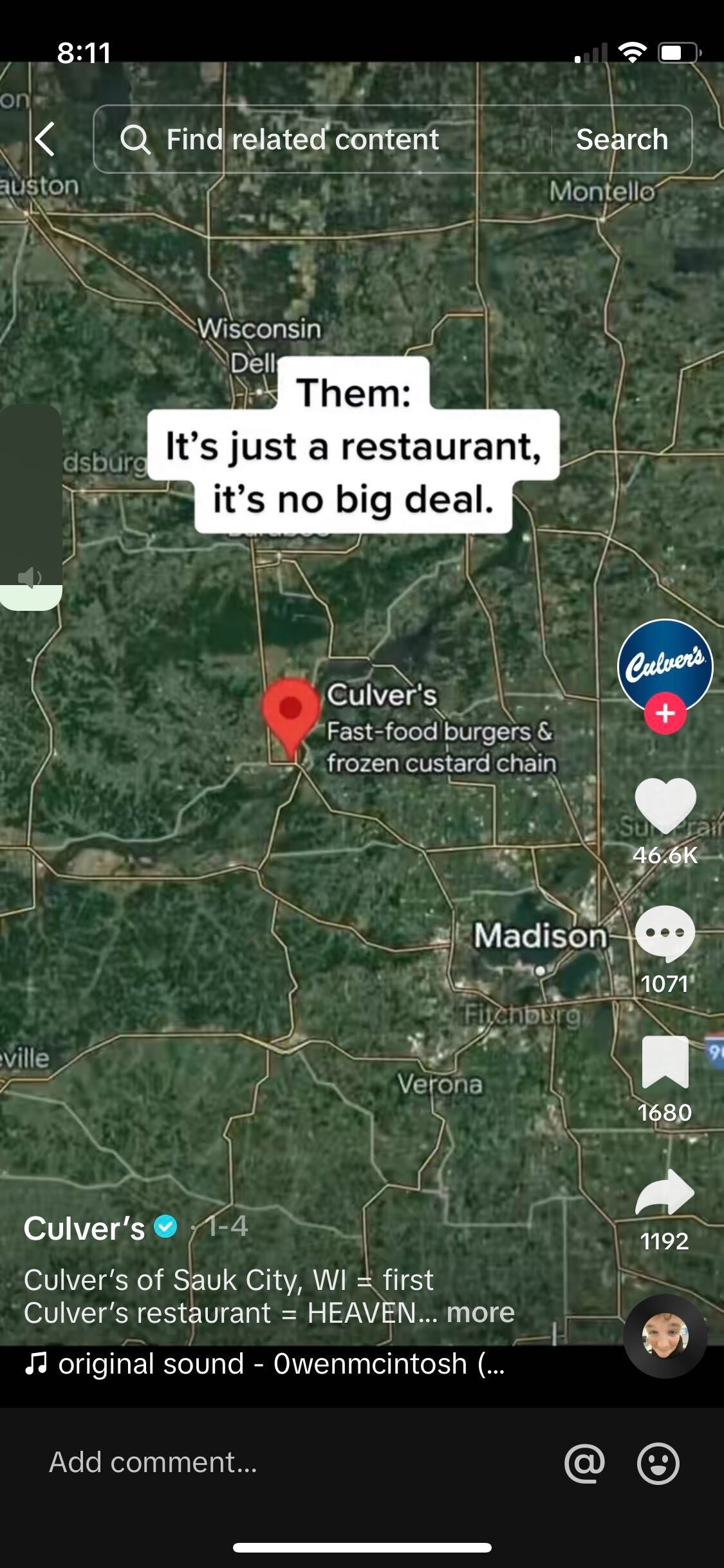724x1568 pixels.
Task: Open the emoji picker icon
Action: click(658, 1462)
